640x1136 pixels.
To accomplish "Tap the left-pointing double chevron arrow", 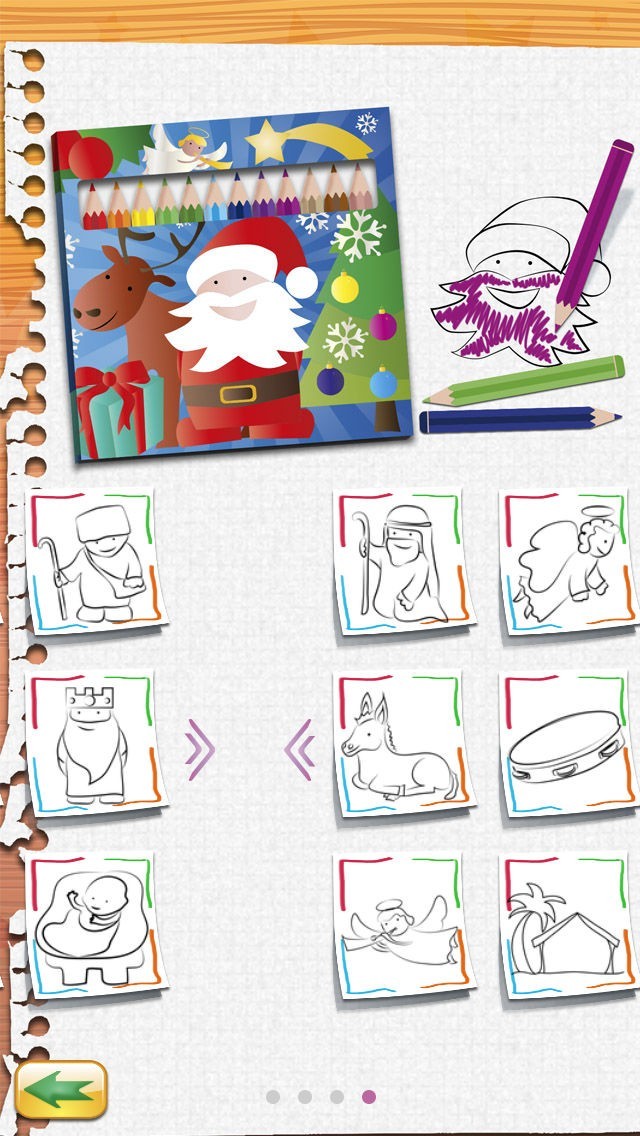I will click(x=299, y=748).
